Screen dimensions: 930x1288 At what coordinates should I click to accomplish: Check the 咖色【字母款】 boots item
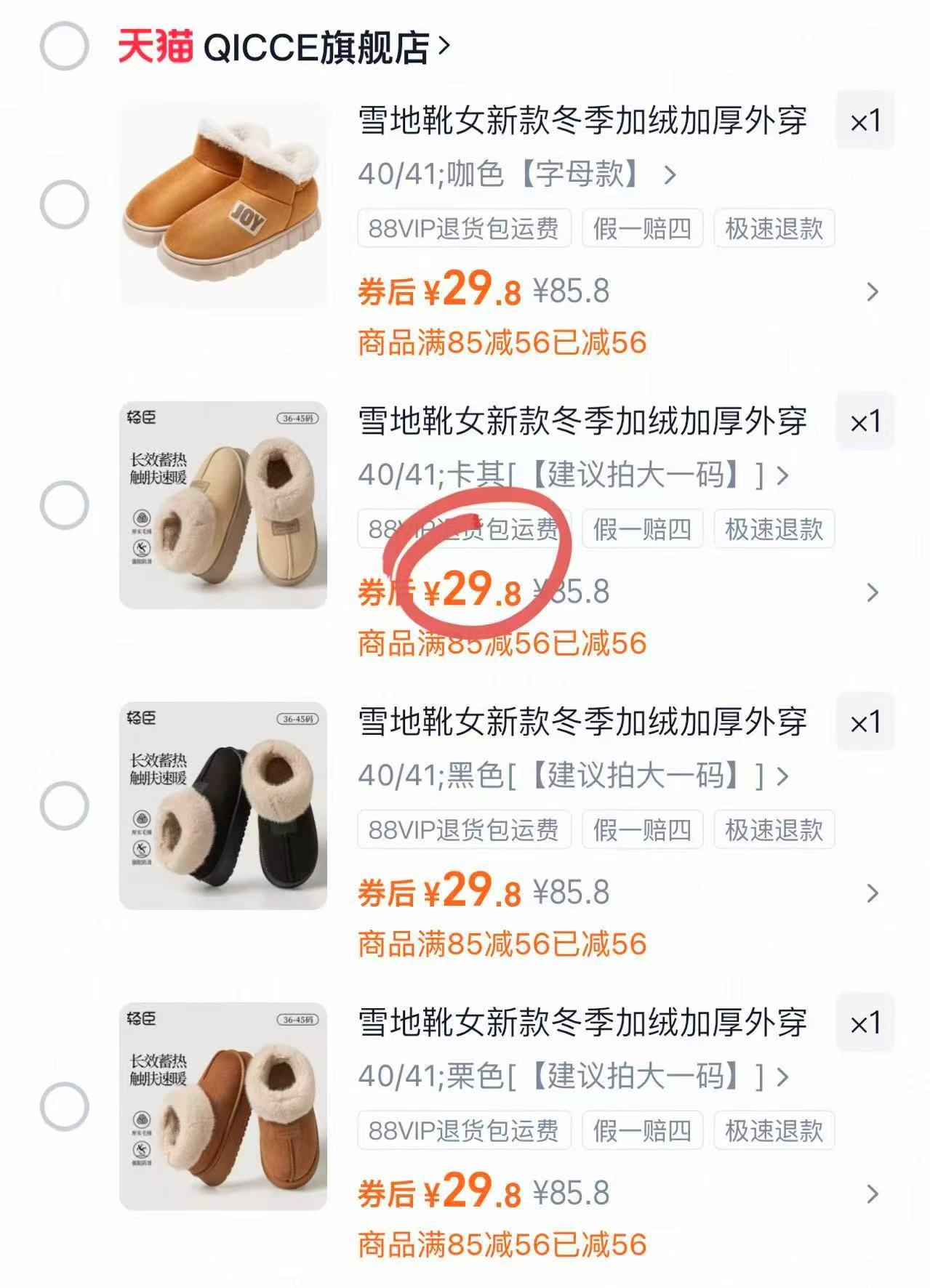click(63, 204)
